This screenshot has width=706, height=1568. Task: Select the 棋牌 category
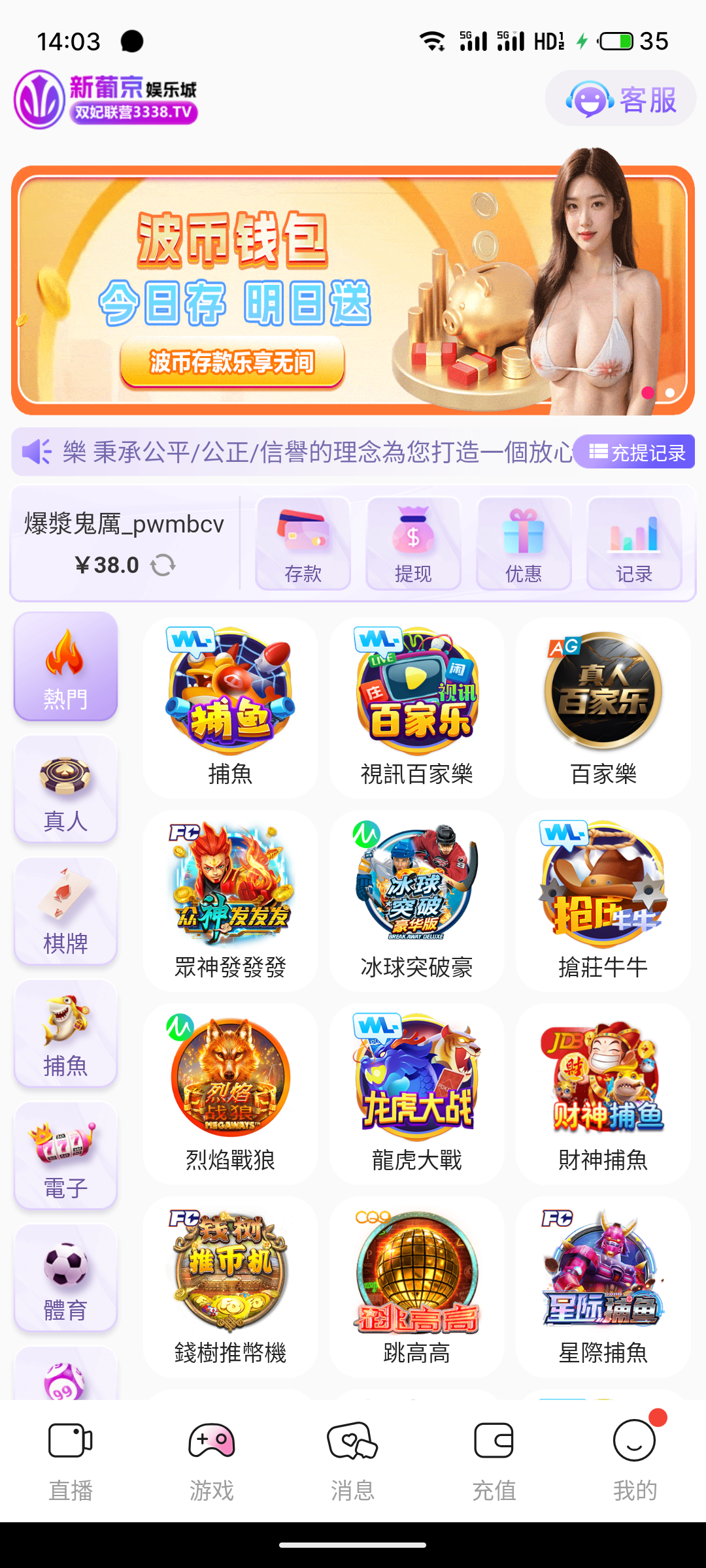[65, 911]
